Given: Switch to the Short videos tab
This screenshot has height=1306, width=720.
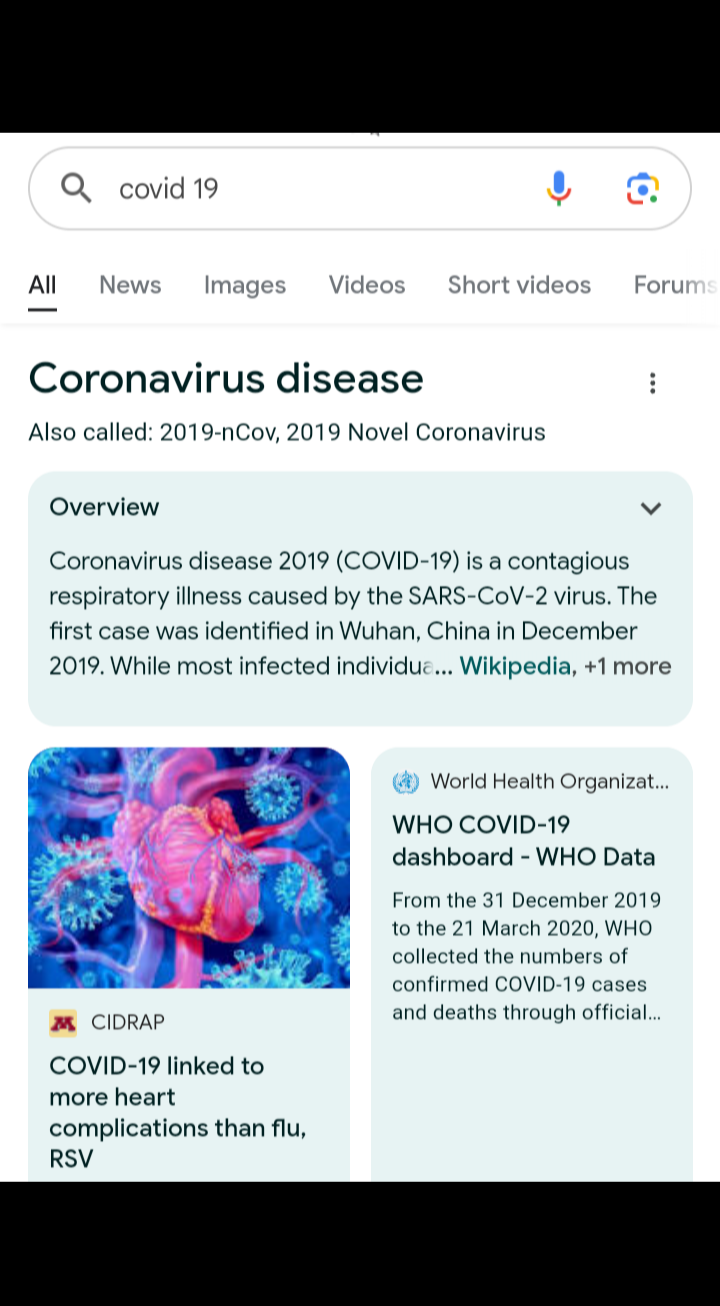Looking at the screenshot, I should click(519, 285).
